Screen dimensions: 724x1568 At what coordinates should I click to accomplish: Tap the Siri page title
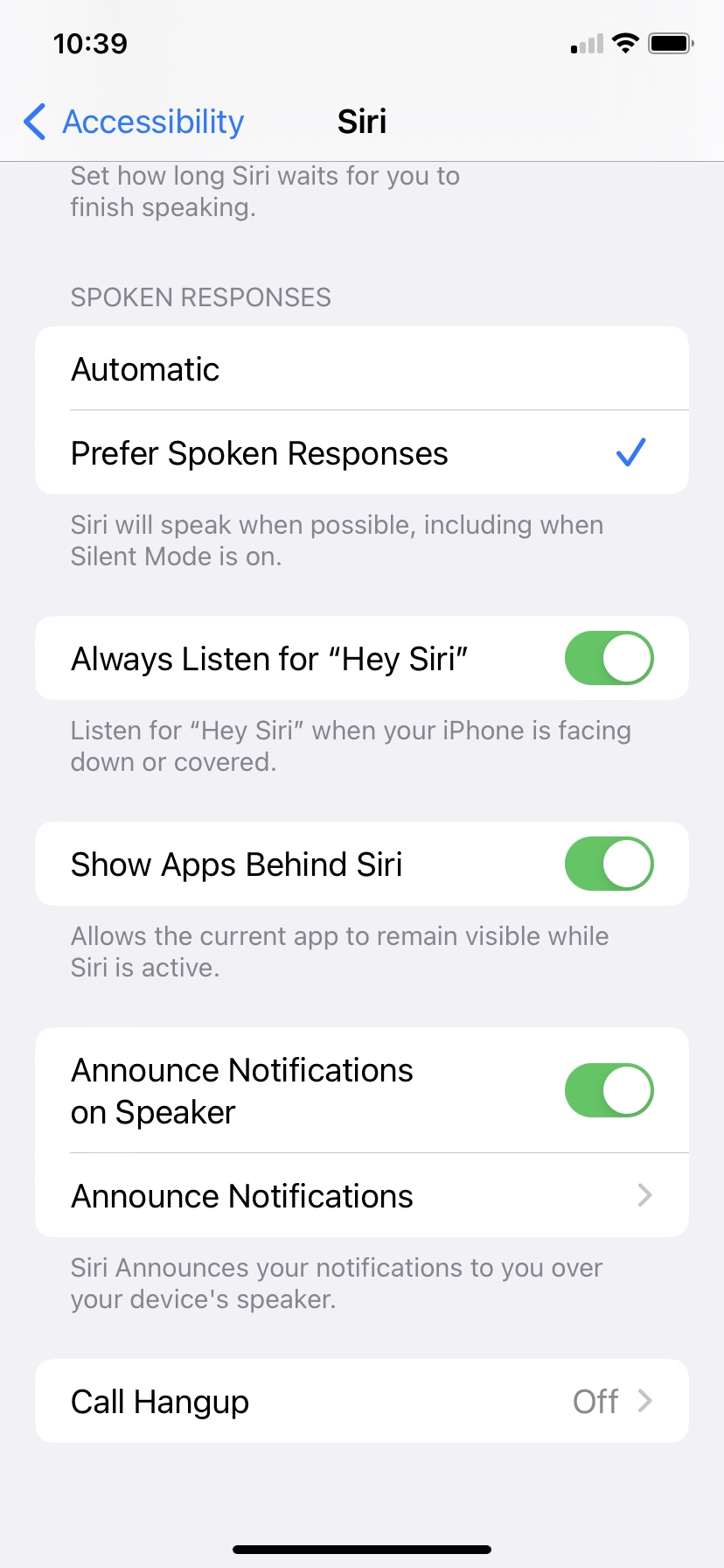click(362, 121)
